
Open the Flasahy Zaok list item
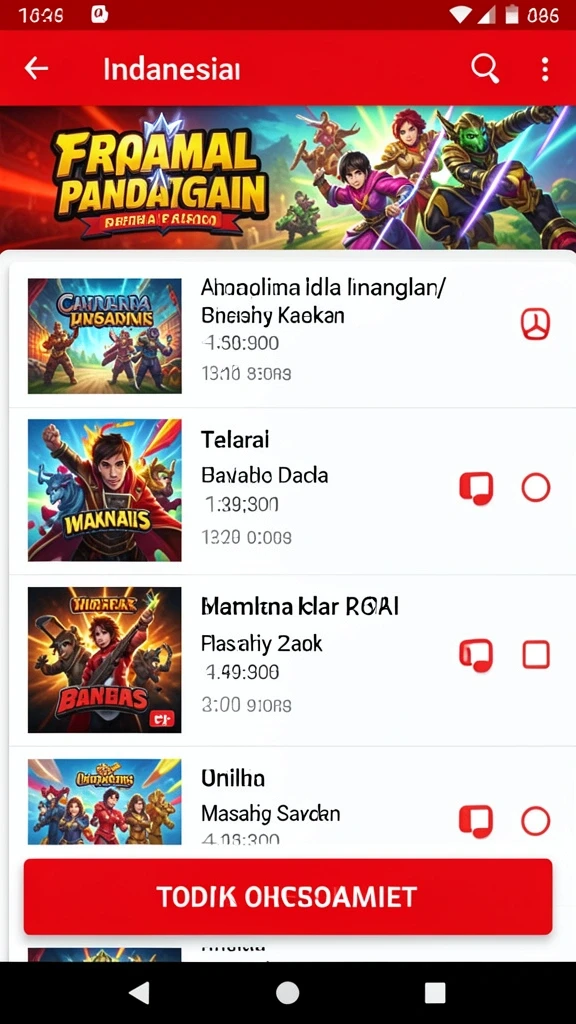tap(288, 660)
